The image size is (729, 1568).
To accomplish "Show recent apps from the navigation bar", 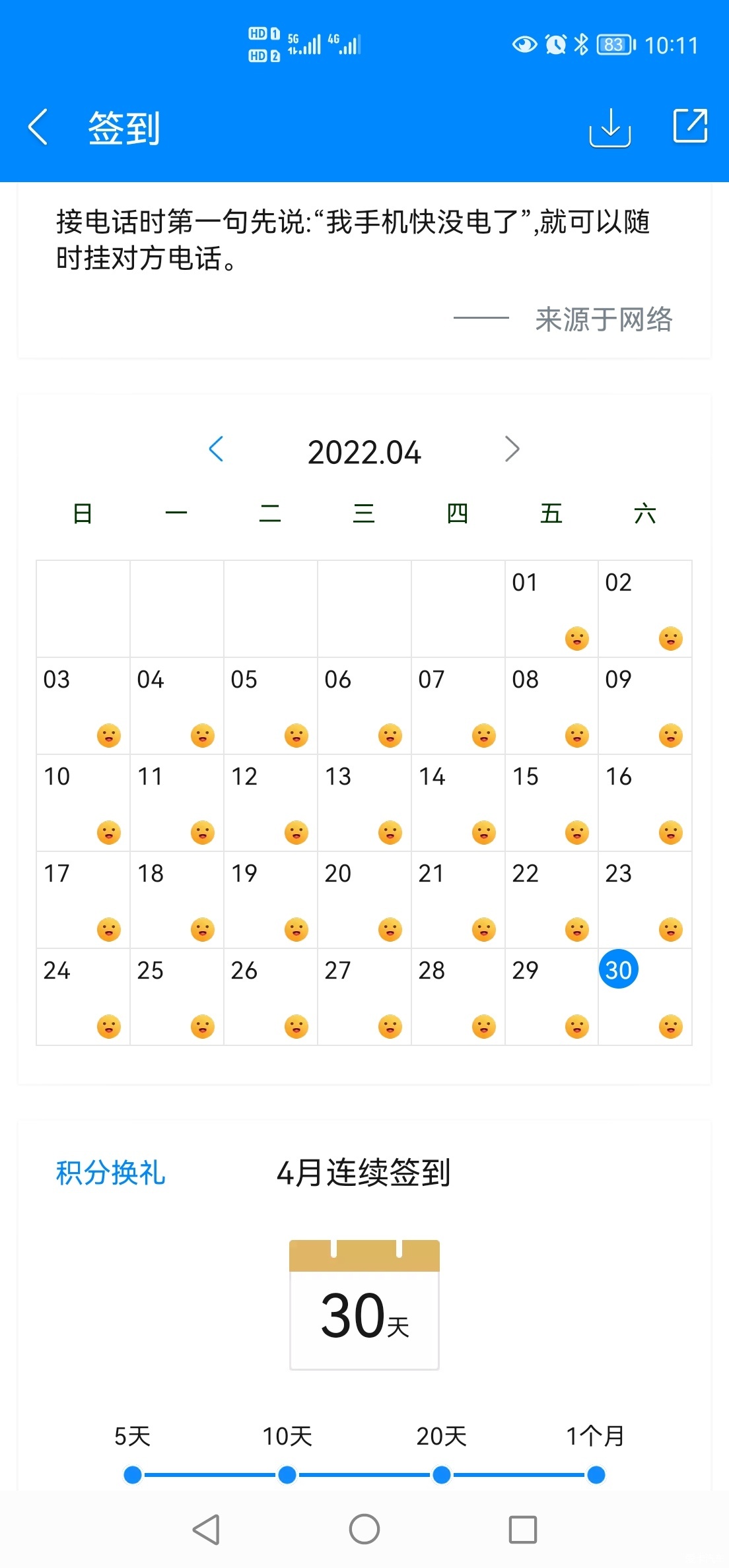I will (523, 1529).
